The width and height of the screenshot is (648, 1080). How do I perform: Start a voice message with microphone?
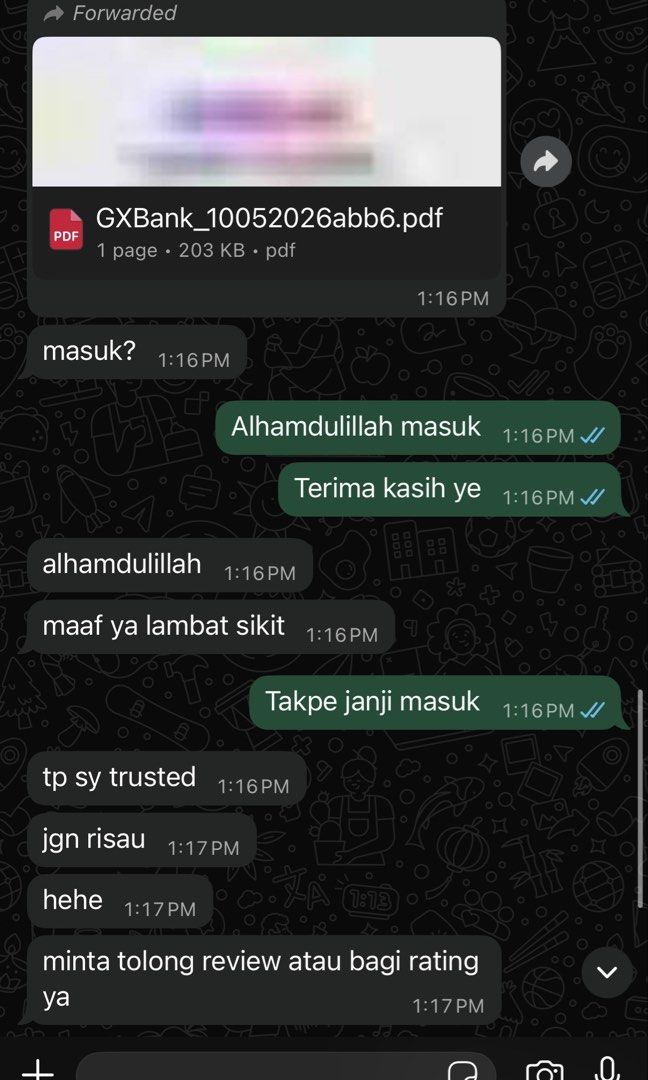pyautogui.click(x=607, y=1068)
